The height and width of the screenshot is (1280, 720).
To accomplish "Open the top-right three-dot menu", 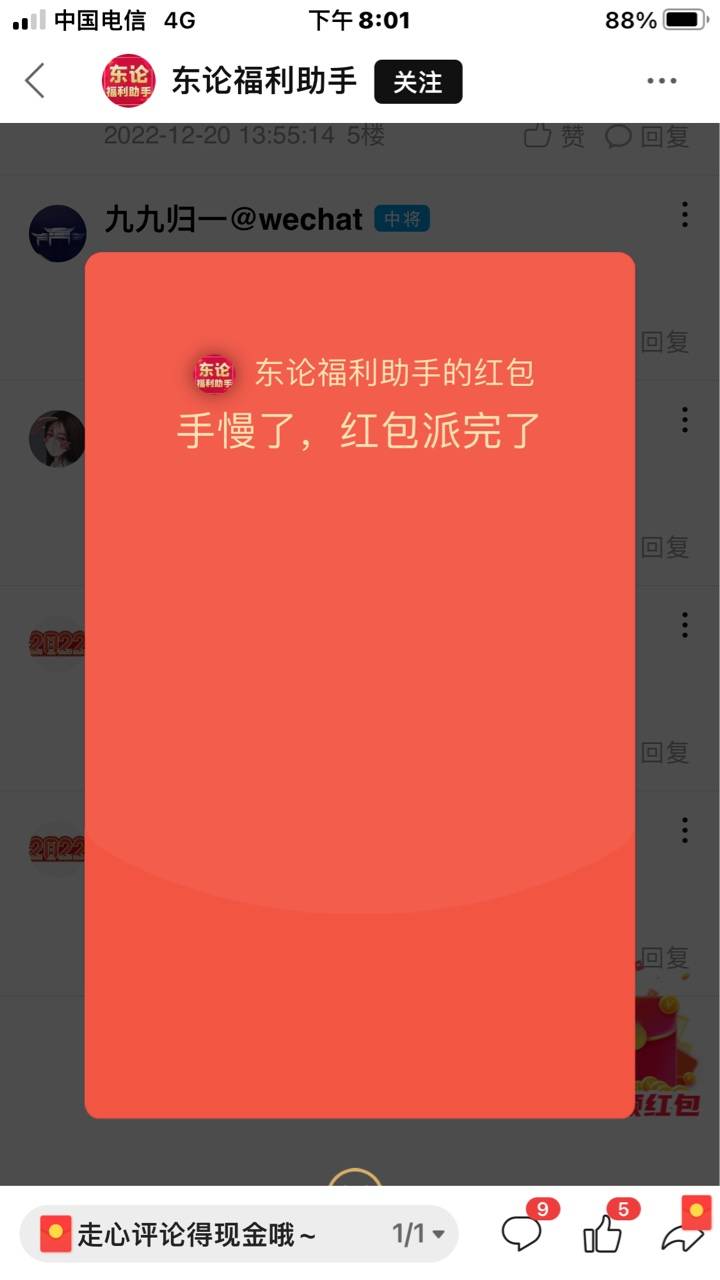I will click(661, 82).
